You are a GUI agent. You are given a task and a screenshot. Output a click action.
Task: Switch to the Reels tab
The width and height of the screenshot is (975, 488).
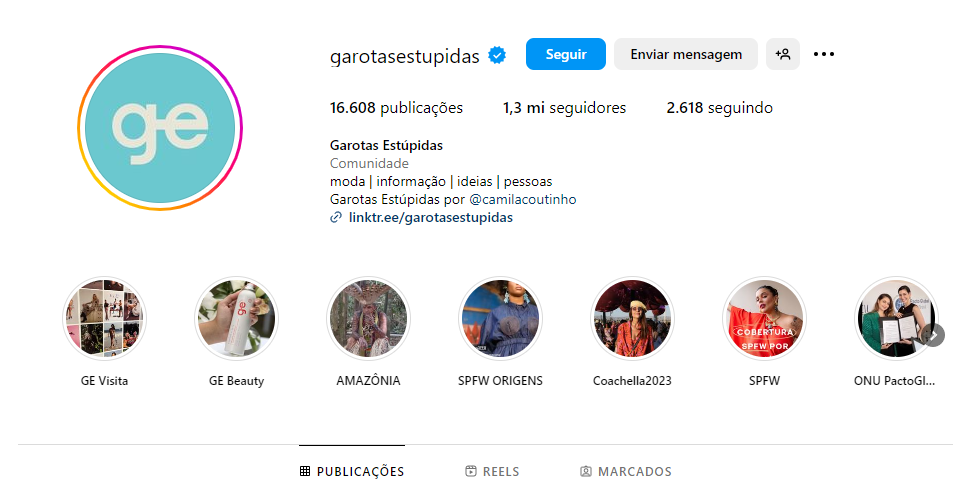(492, 471)
